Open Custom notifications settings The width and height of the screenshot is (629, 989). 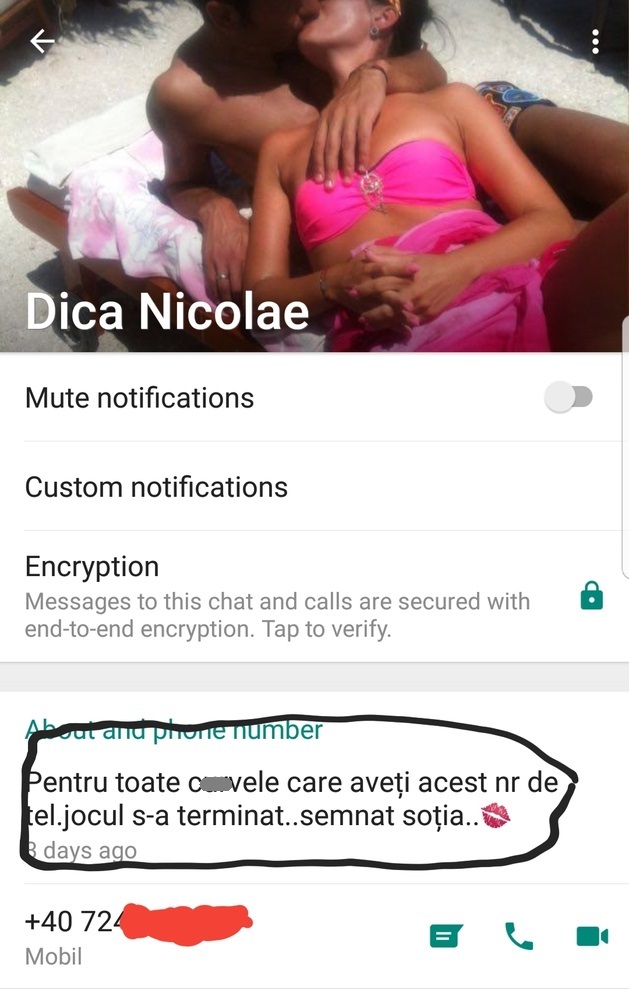[x=156, y=487]
